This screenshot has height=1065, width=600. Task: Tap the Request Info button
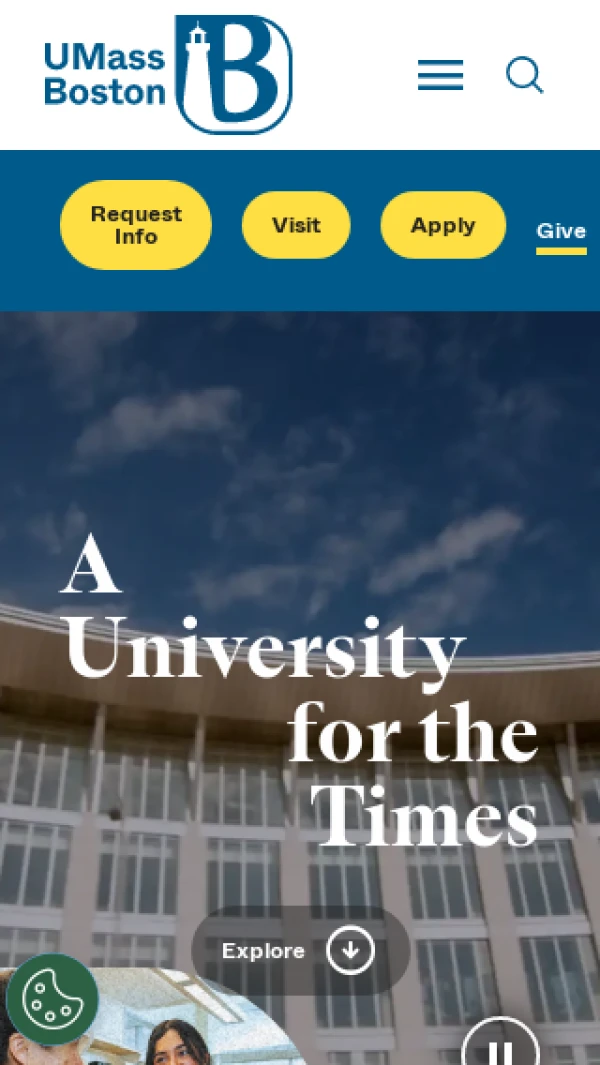pyautogui.click(x=136, y=225)
